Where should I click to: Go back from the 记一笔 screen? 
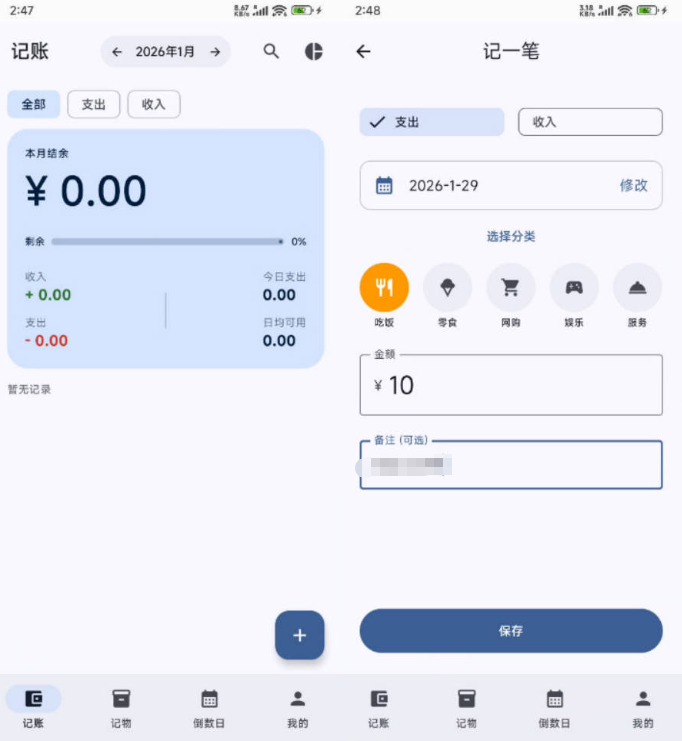[363, 51]
